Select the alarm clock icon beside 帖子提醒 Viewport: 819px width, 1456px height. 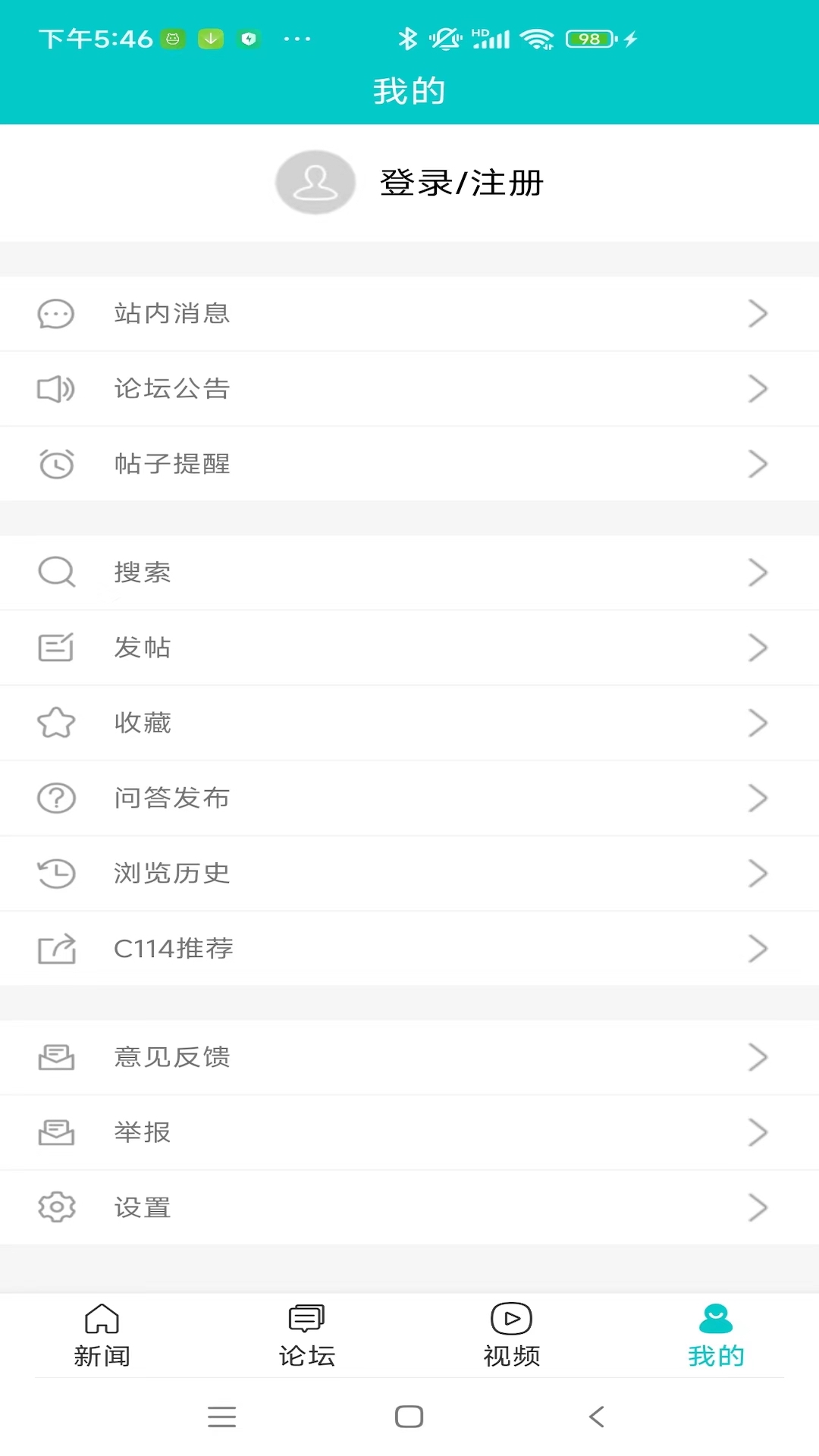55,463
